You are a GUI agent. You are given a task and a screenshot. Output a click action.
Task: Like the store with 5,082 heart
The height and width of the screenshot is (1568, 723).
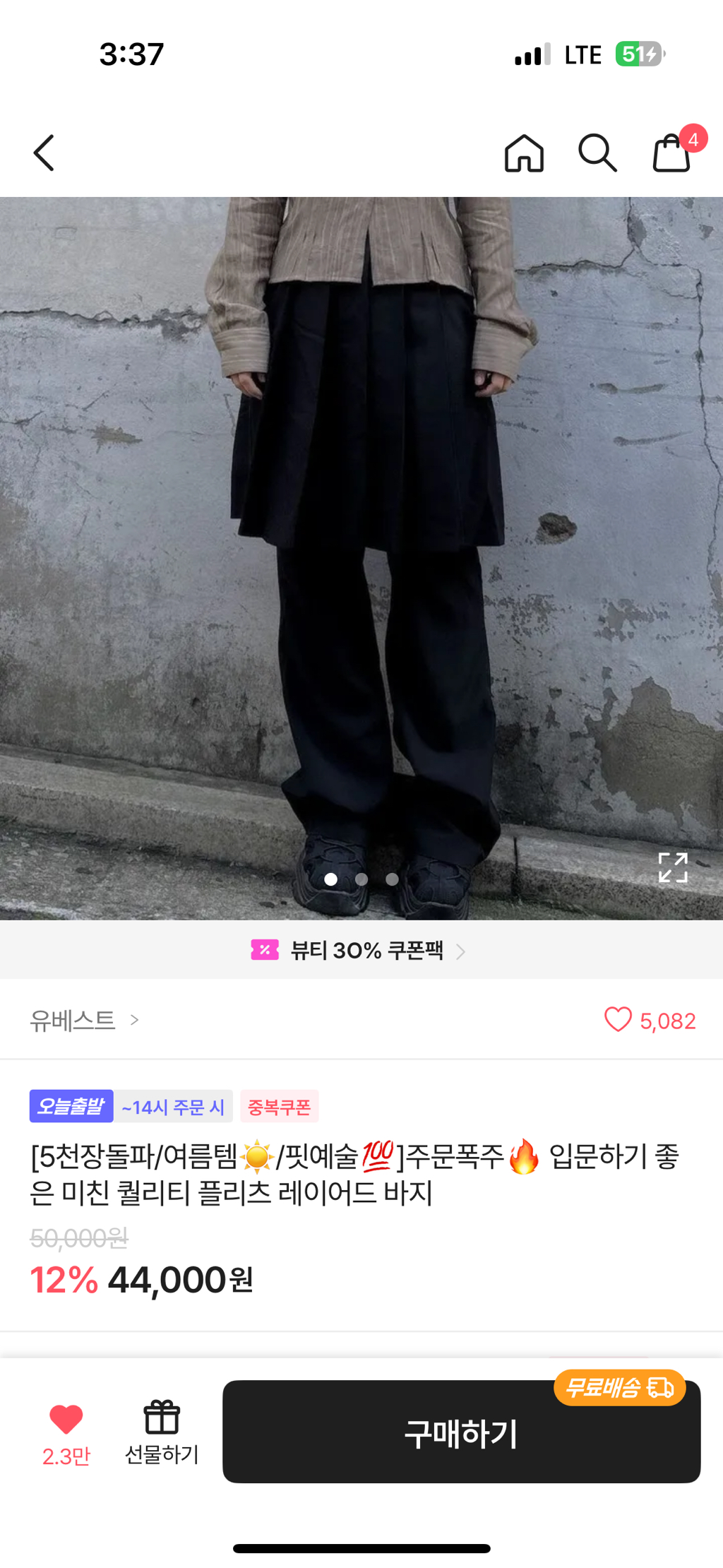tap(619, 1020)
